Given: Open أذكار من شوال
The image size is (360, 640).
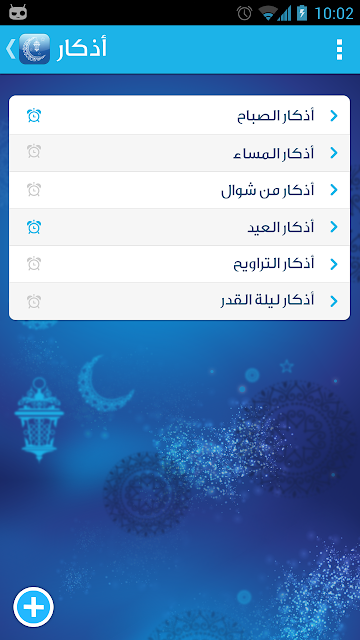Looking at the screenshot, I should coord(179,190).
